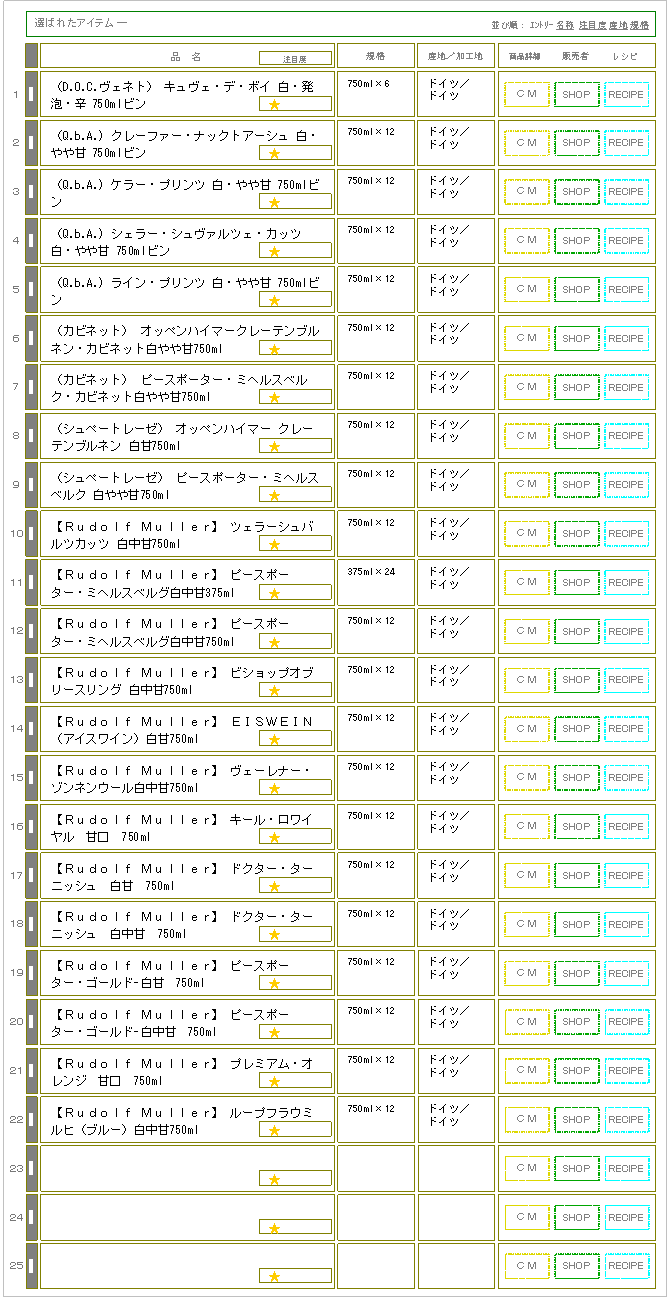View RECIPE for キール・ロワイヤル
Viewport: 668px width, 1298px height.
coord(626,826)
